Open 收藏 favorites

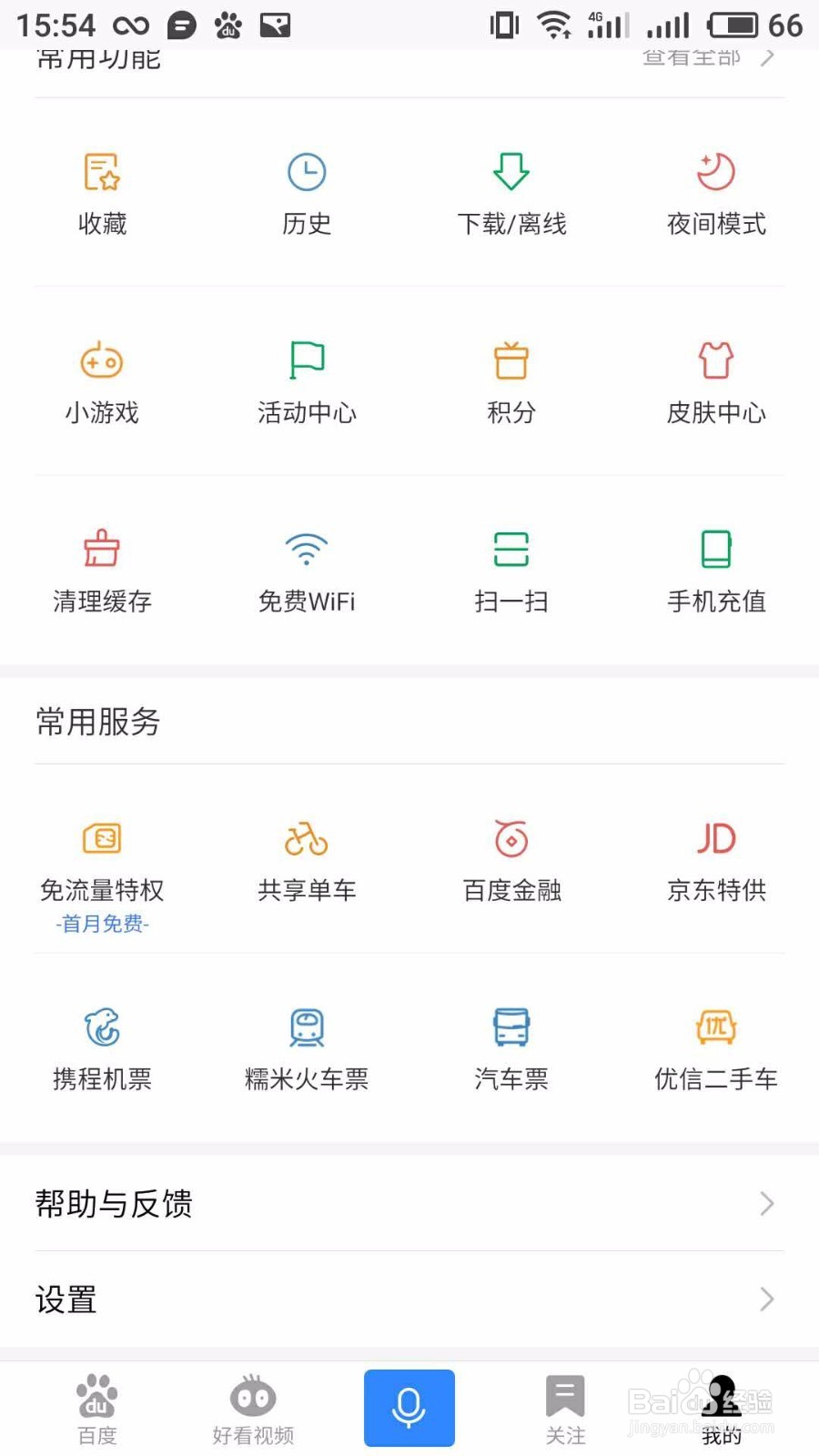102,194
